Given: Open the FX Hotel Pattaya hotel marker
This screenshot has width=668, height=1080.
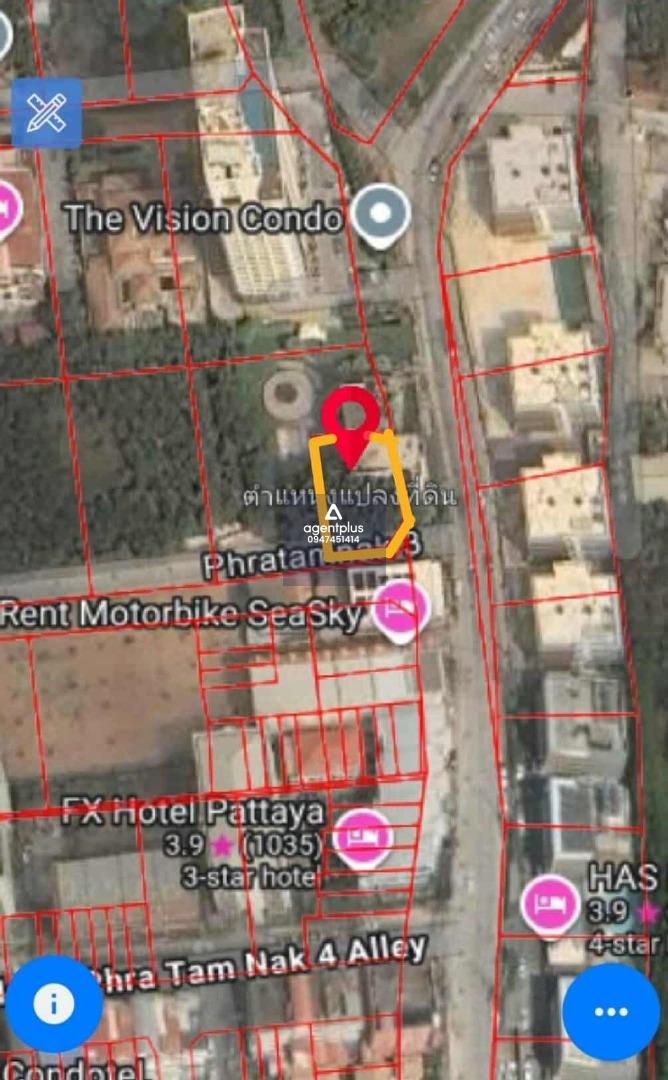Looking at the screenshot, I should [363, 838].
